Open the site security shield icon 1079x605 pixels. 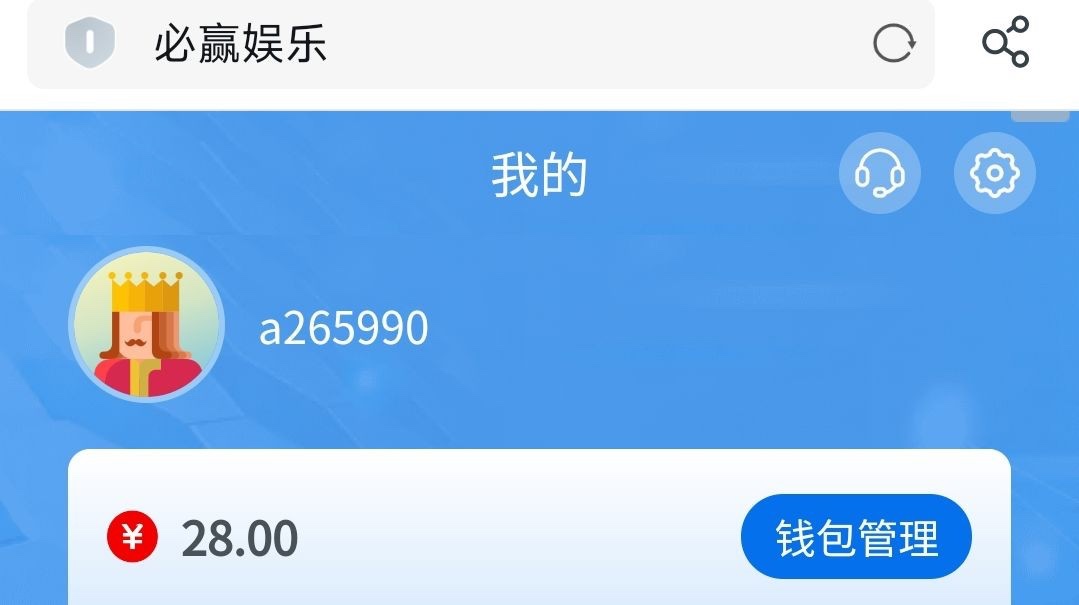tap(90, 43)
